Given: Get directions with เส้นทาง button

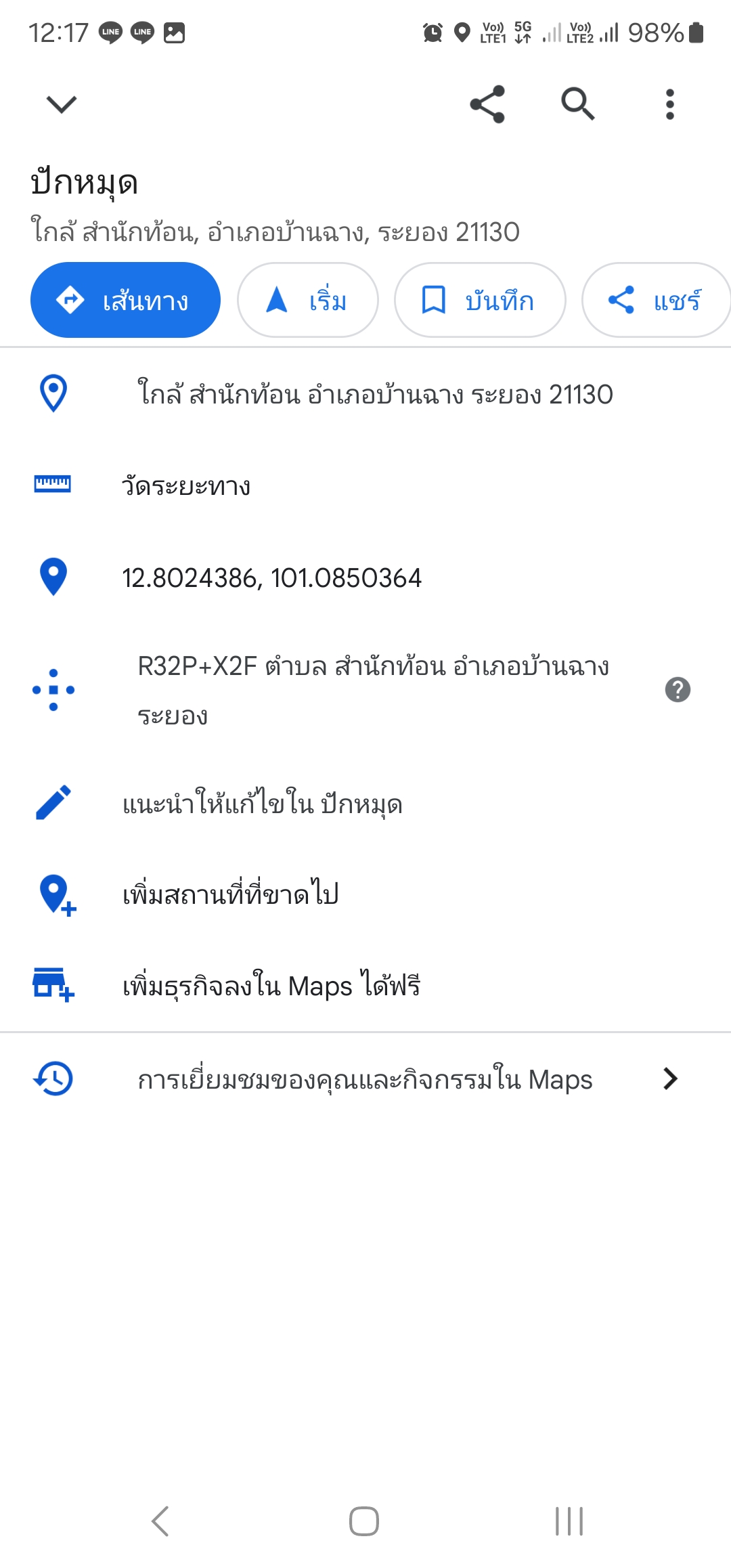Looking at the screenshot, I should tap(126, 300).
